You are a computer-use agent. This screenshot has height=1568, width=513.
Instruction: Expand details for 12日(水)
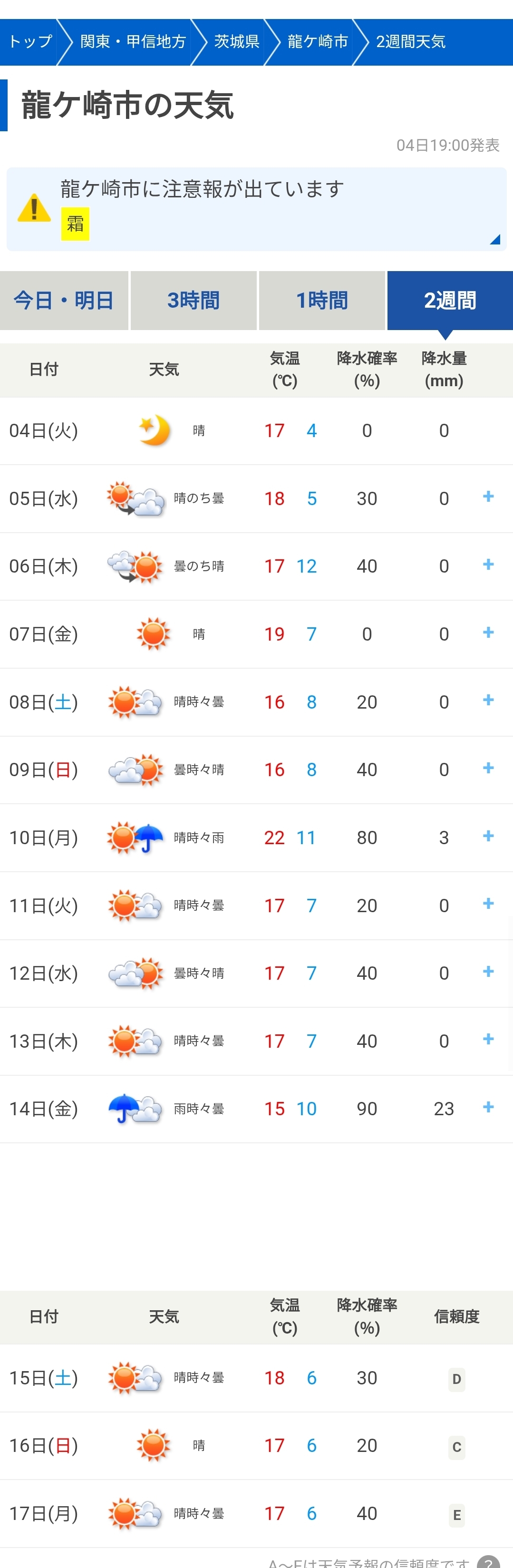[x=488, y=972]
